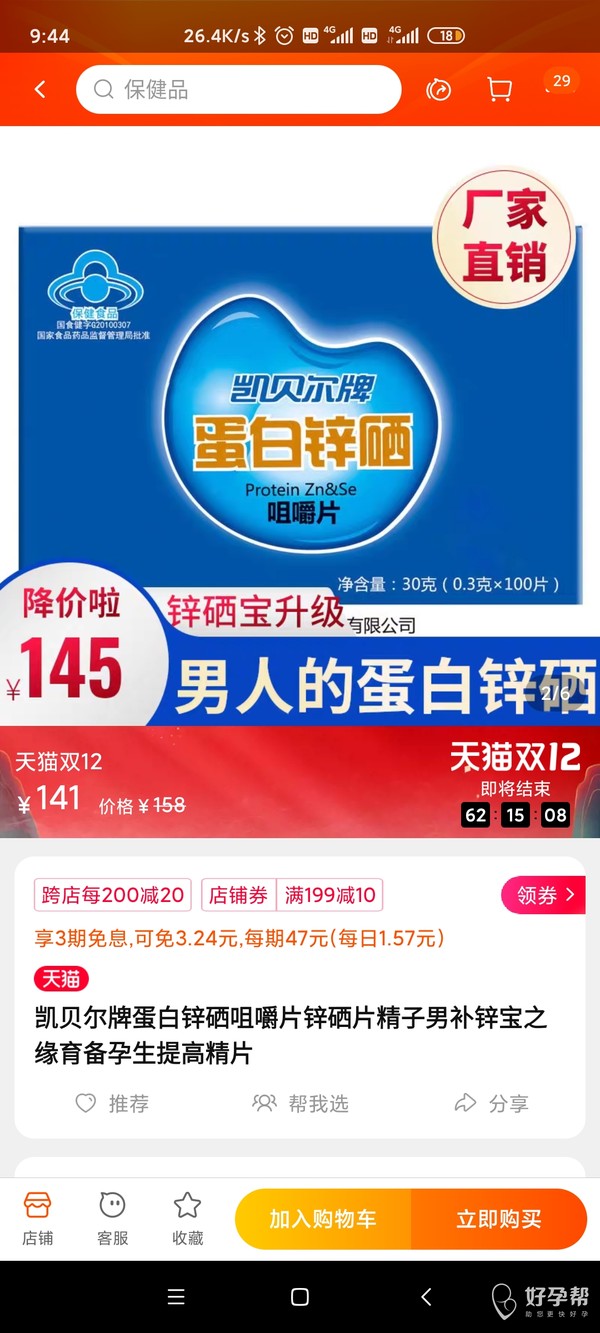
Task: Open the shopping cart icon
Action: (499, 90)
